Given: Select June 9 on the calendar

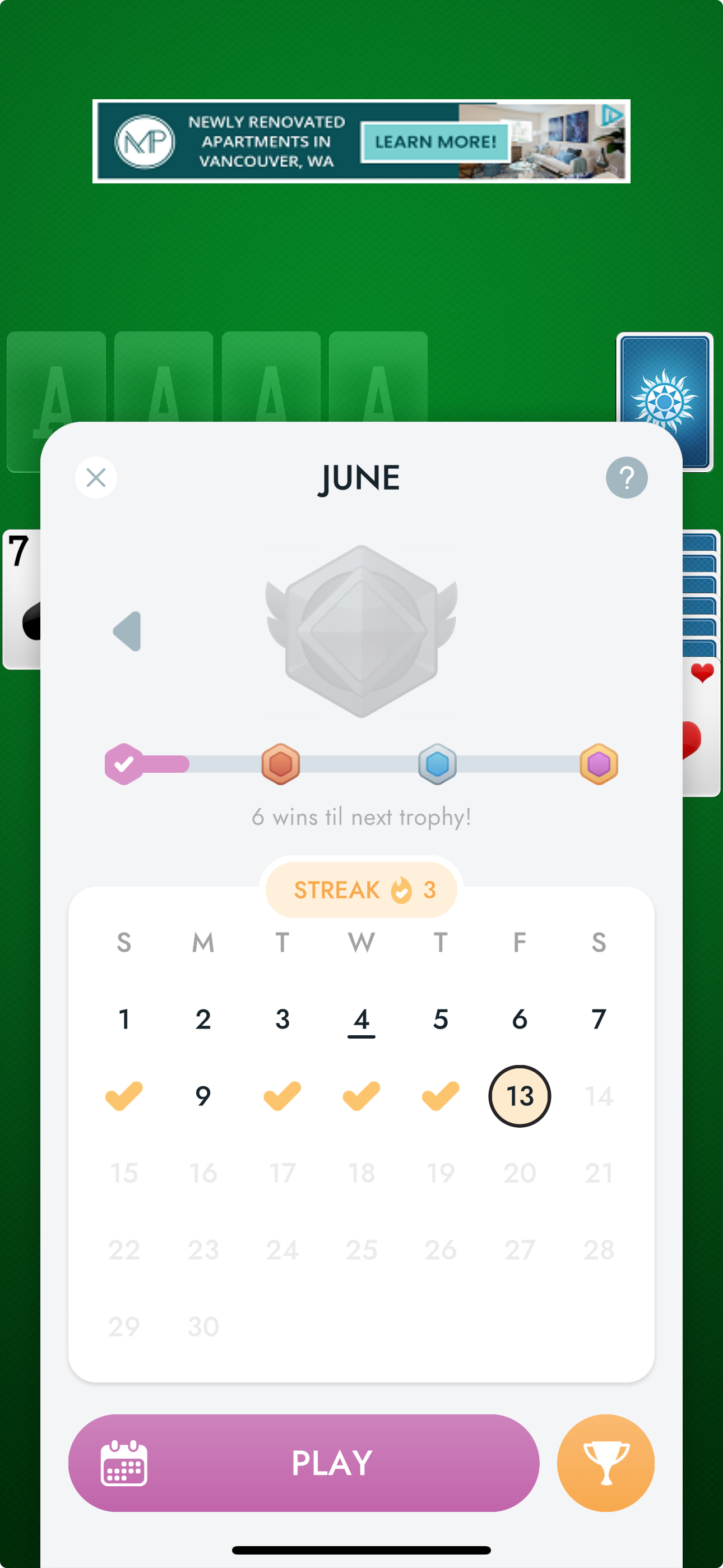Looking at the screenshot, I should point(203,1096).
